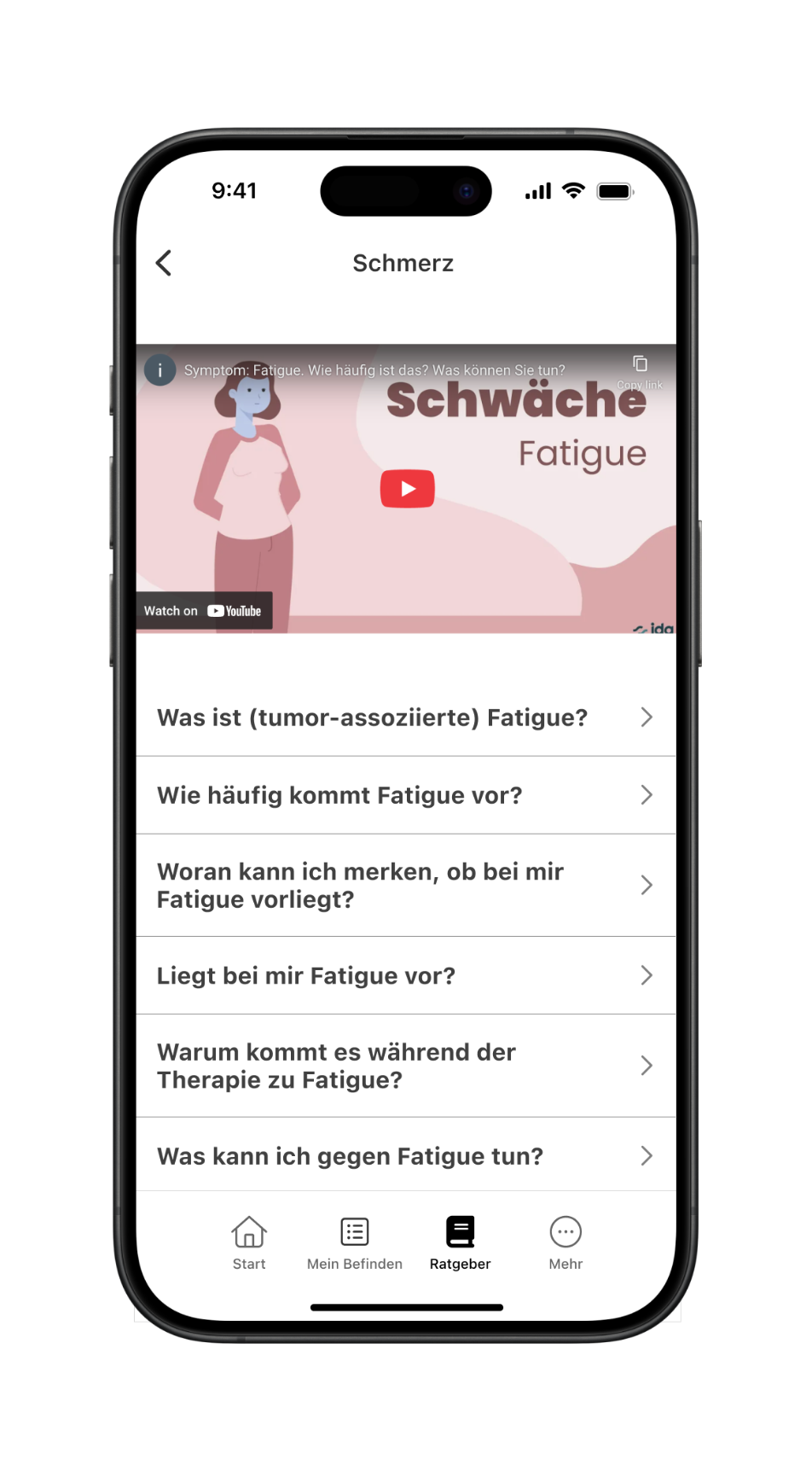Watch the video on YouTube
Image resolution: width=812 pixels, height=1471 pixels.
(204, 611)
